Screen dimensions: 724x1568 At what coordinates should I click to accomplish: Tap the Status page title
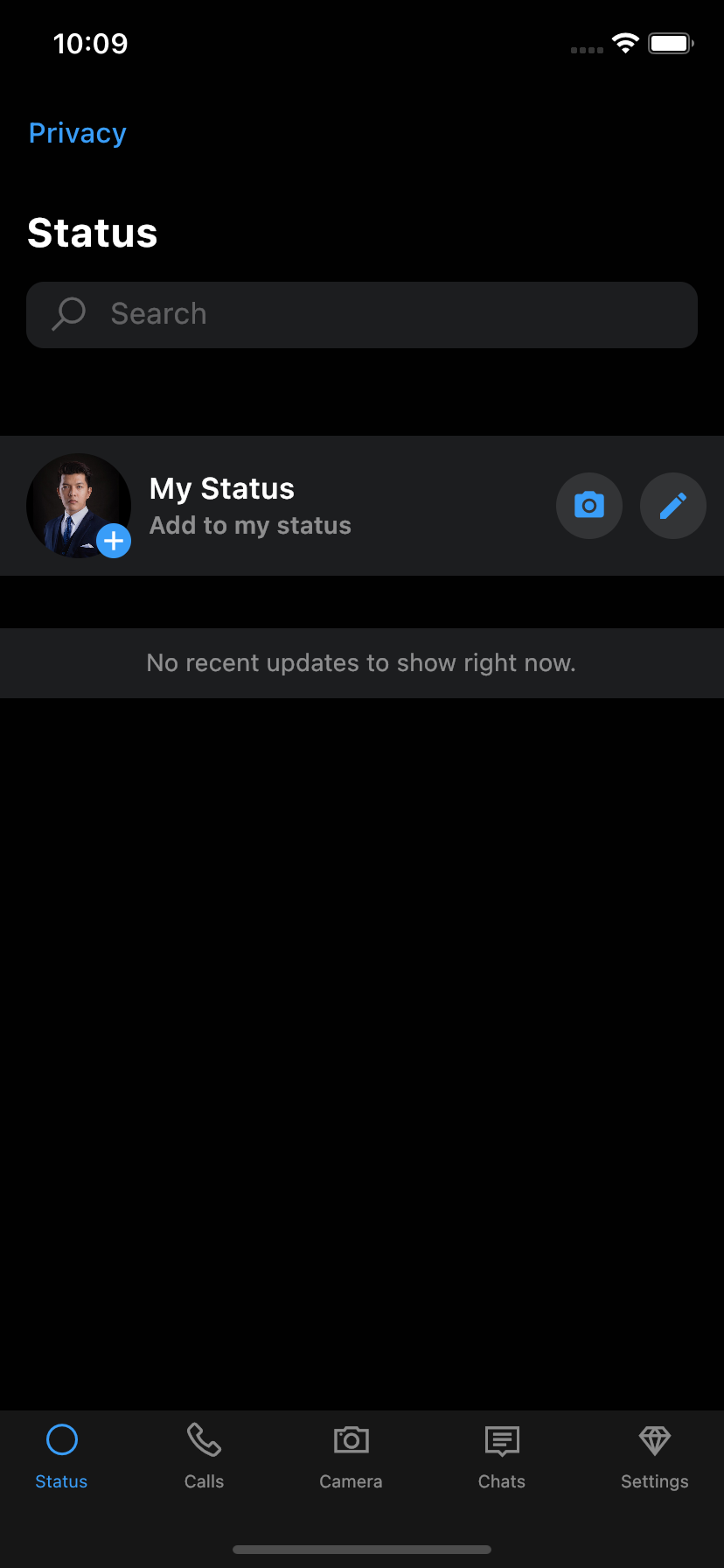click(x=92, y=232)
